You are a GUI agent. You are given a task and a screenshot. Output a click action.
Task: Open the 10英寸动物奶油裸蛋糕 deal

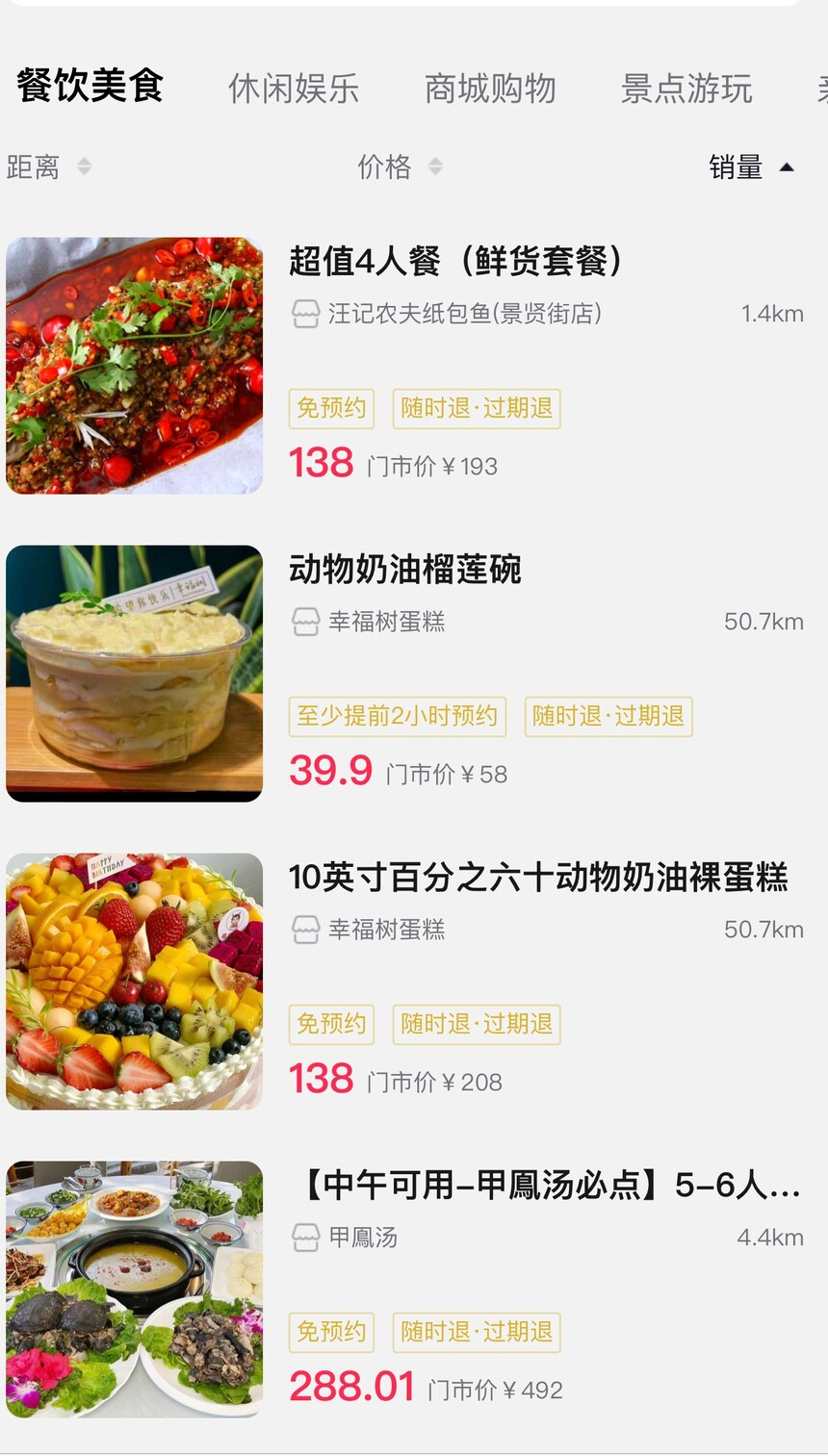[x=538, y=878]
